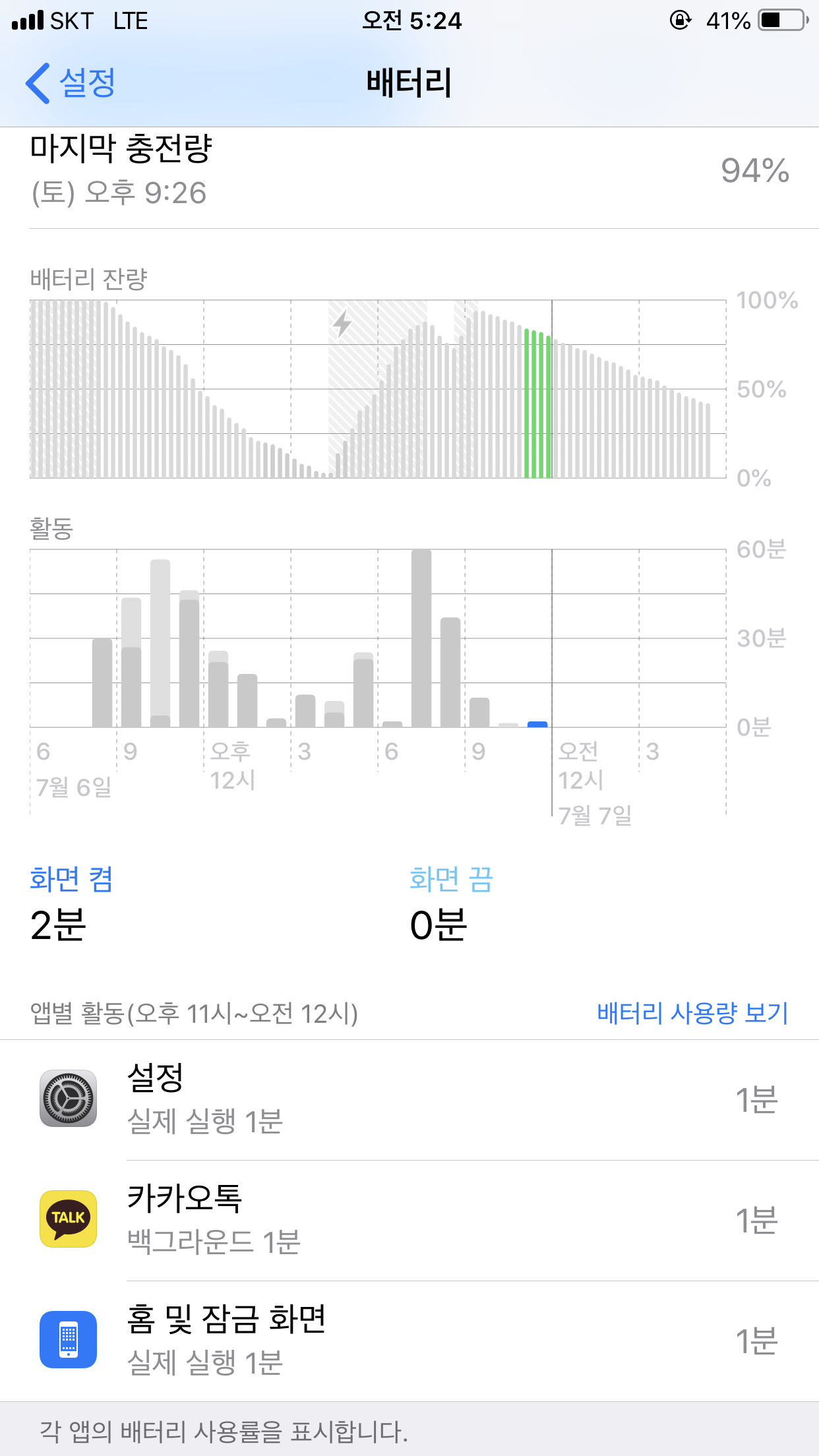Select the 카카오톡 battery activity row
The height and width of the screenshot is (1456, 819).
(x=409, y=1220)
